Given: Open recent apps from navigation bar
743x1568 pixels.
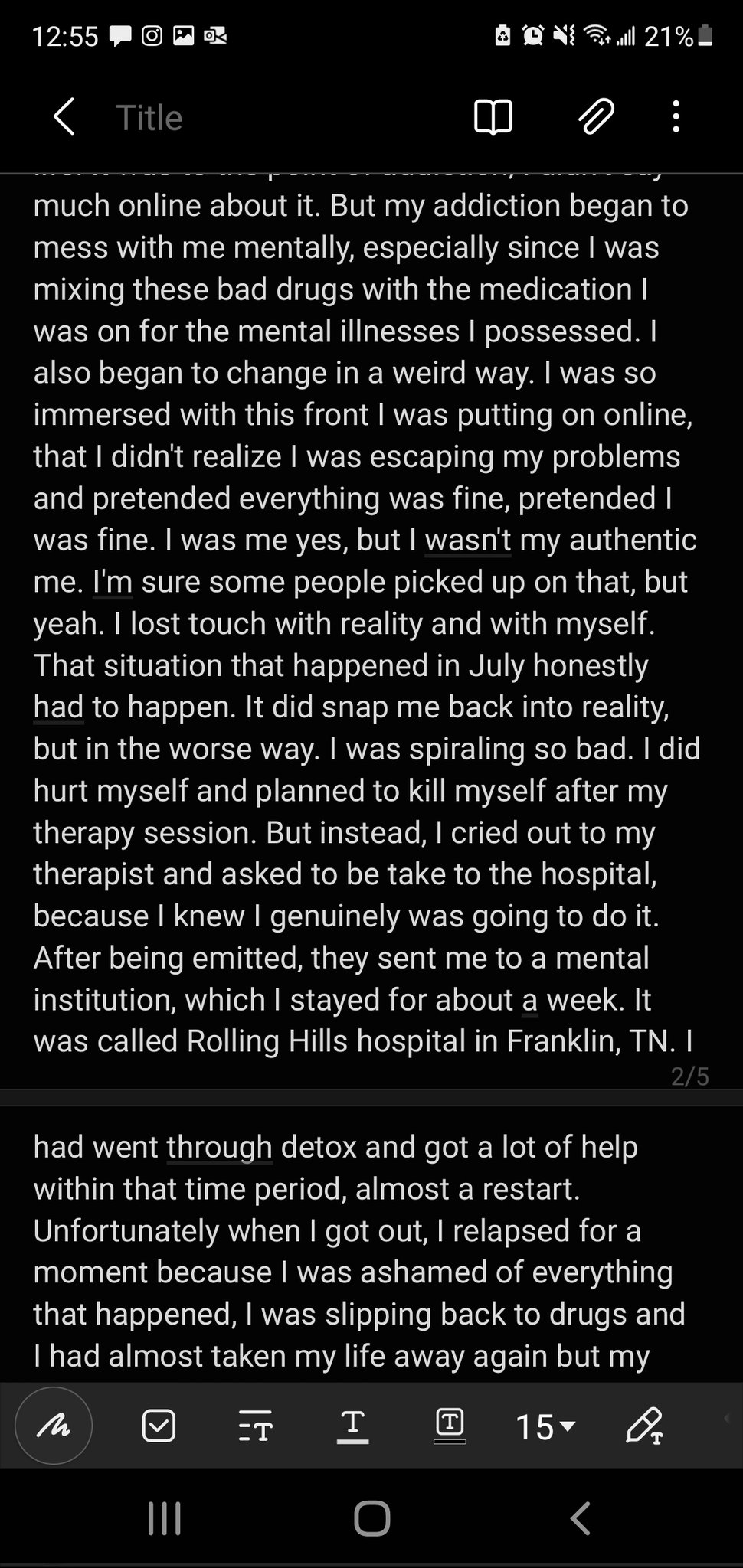Looking at the screenshot, I should click(164, 1517).
